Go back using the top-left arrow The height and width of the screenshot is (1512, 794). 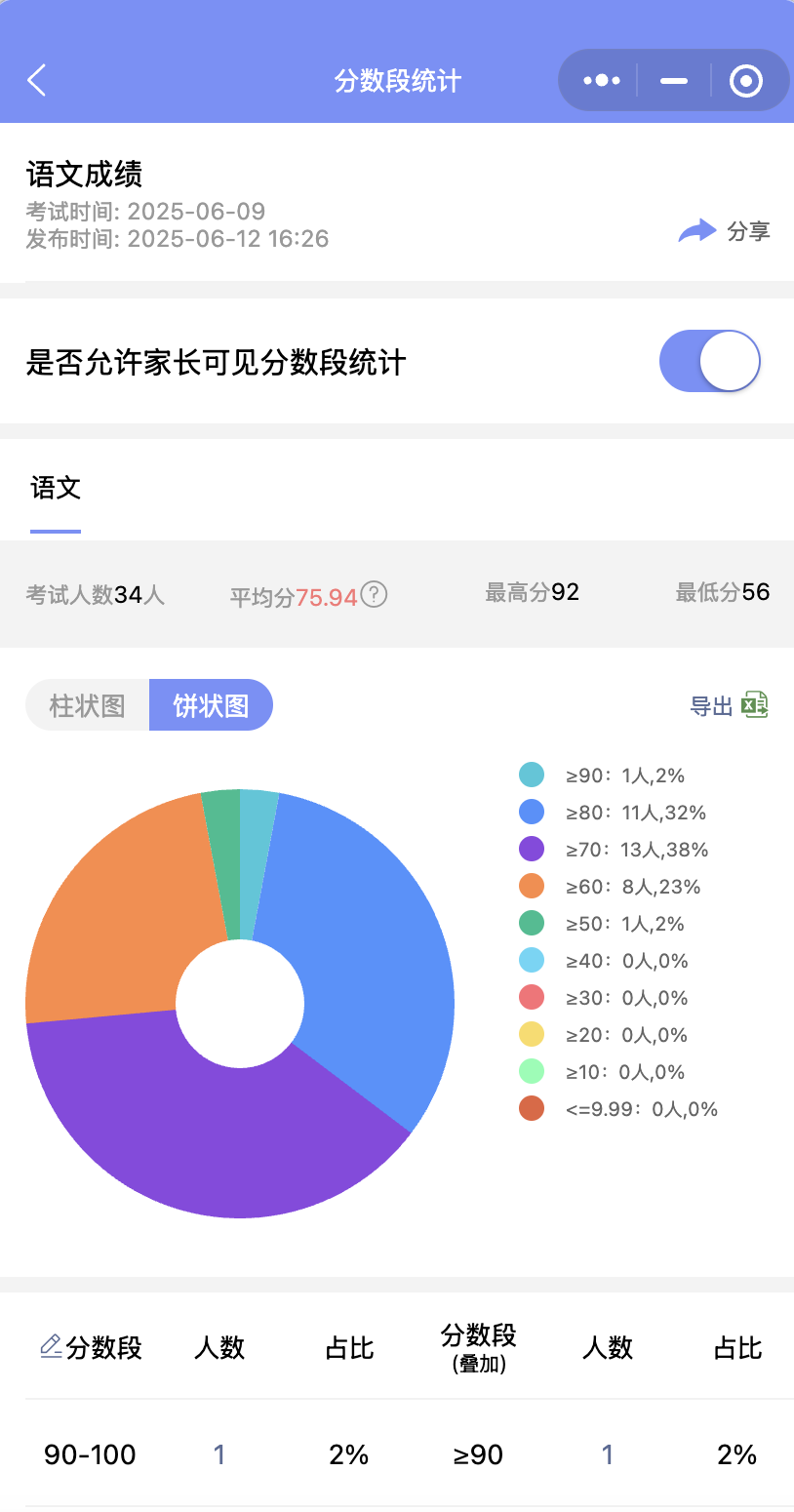pos(37,80)
